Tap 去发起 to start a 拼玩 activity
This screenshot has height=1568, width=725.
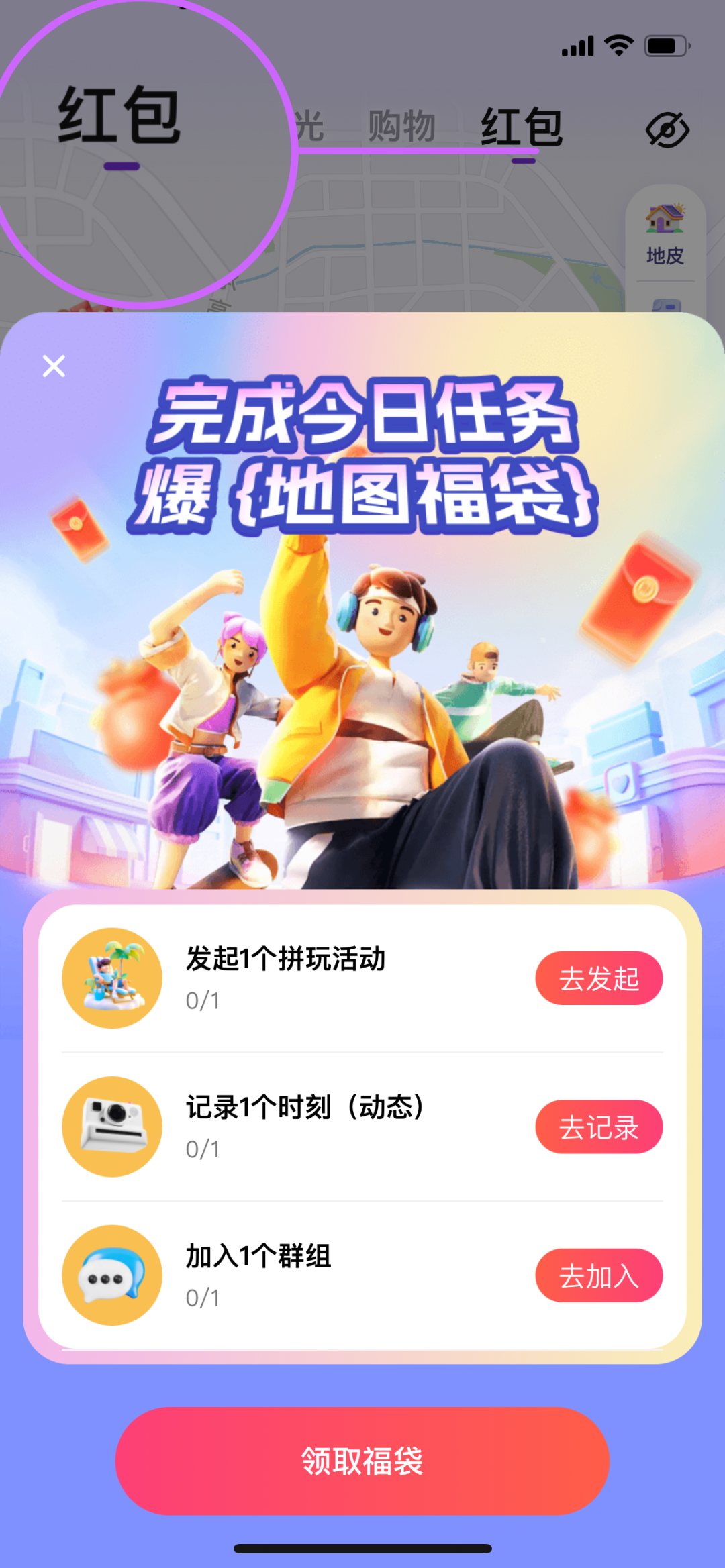pos(598,978)
